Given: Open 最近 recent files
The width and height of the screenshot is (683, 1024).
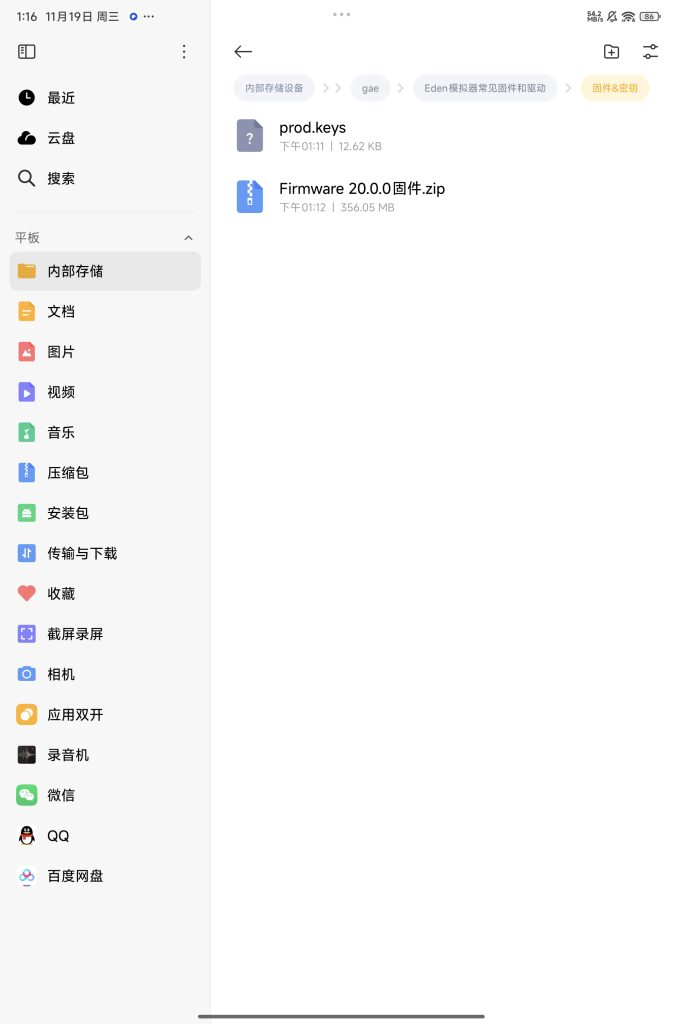Looking at the screenshot, I should [60, 98].
